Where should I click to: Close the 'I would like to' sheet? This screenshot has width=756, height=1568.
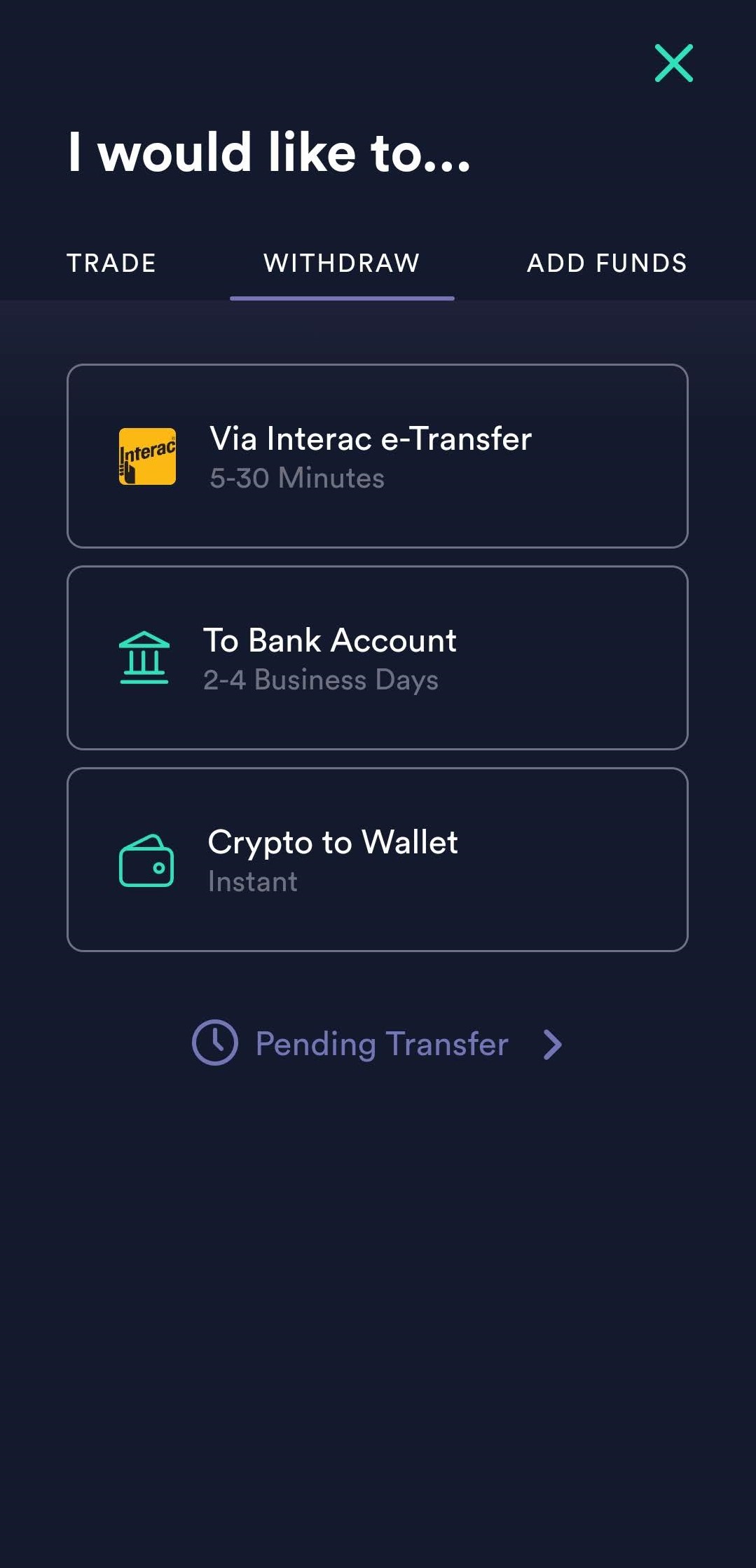[x=673, y=63]
